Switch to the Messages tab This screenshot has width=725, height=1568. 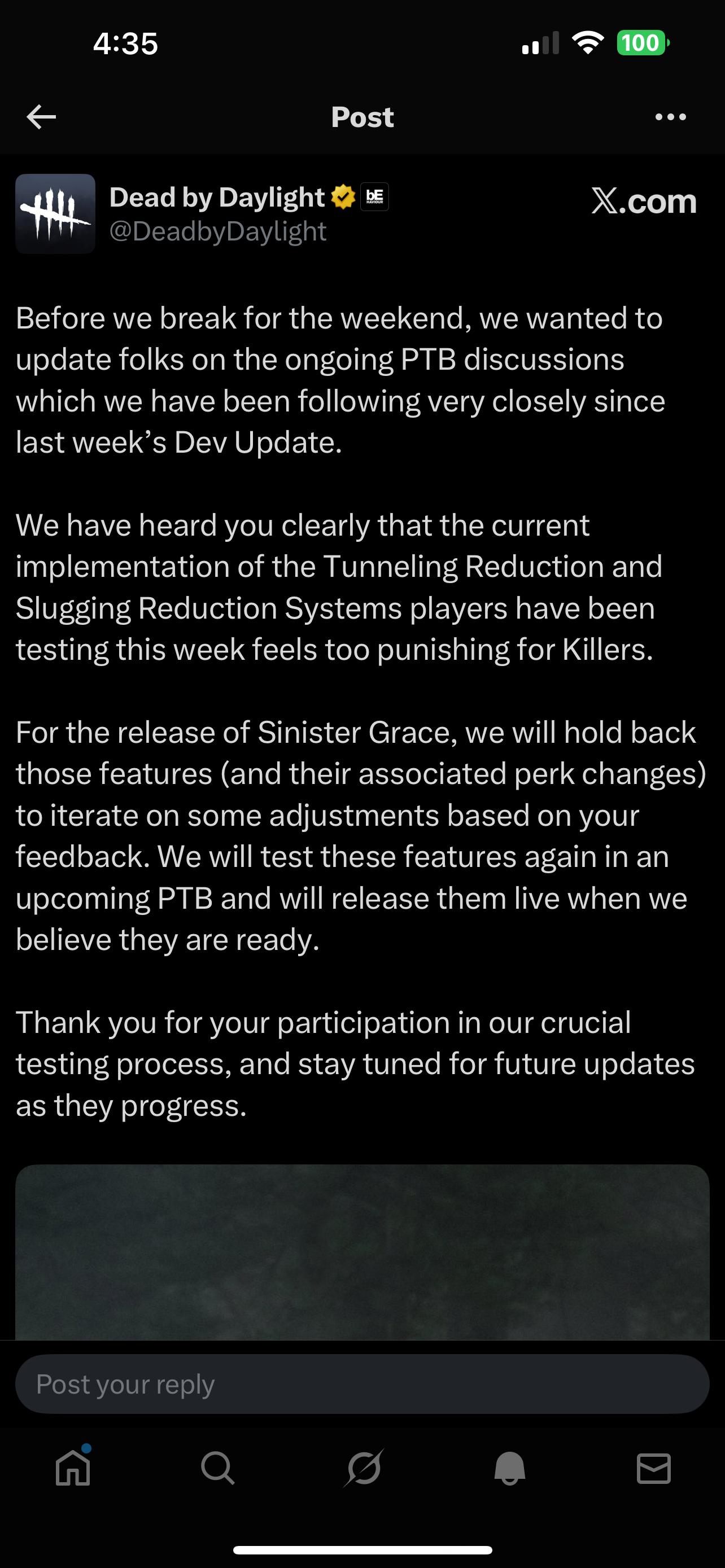pyautogui.click(x=654, y=1468)
